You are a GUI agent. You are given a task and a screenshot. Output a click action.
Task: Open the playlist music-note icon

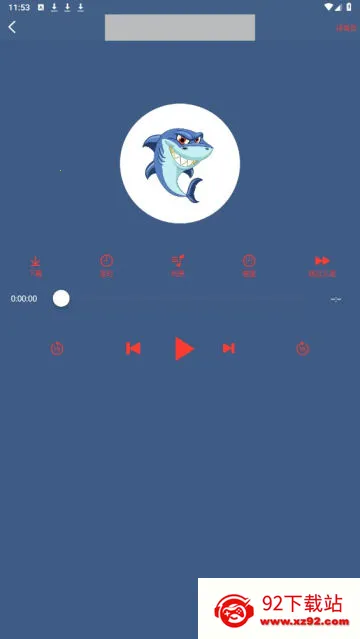click(x=178, y=266)
